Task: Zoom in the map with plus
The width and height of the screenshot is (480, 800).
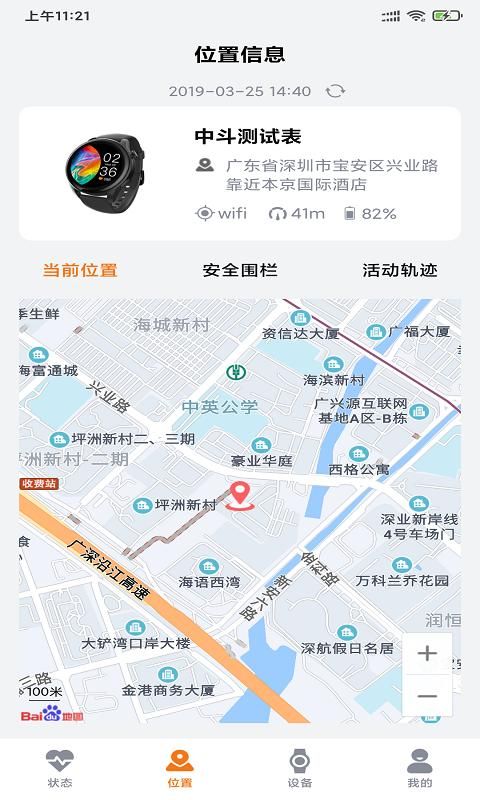Action: (x=427, y=654)
